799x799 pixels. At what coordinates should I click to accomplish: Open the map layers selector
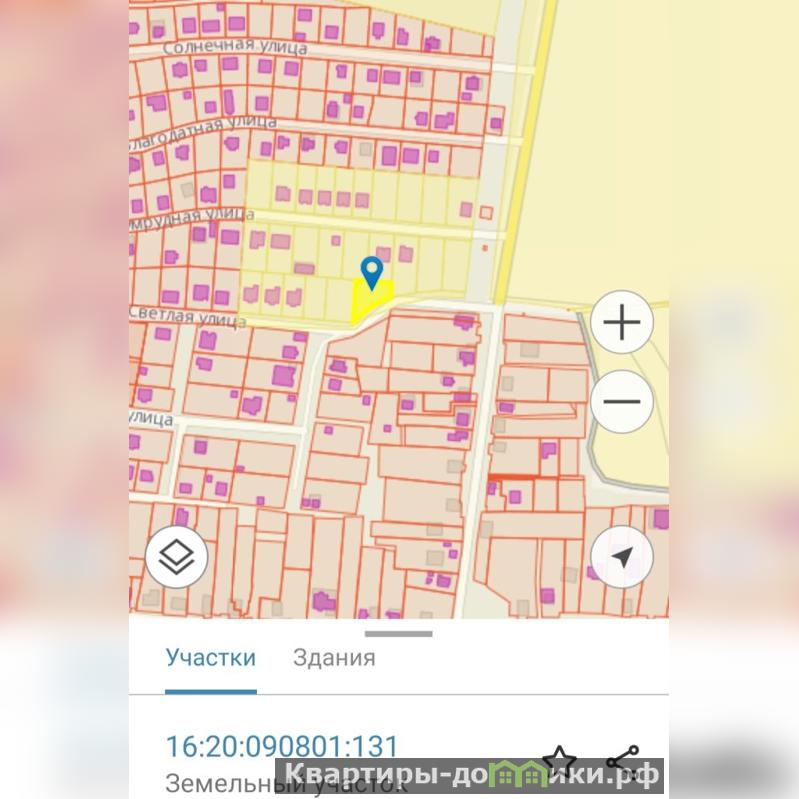coord(176,556)
